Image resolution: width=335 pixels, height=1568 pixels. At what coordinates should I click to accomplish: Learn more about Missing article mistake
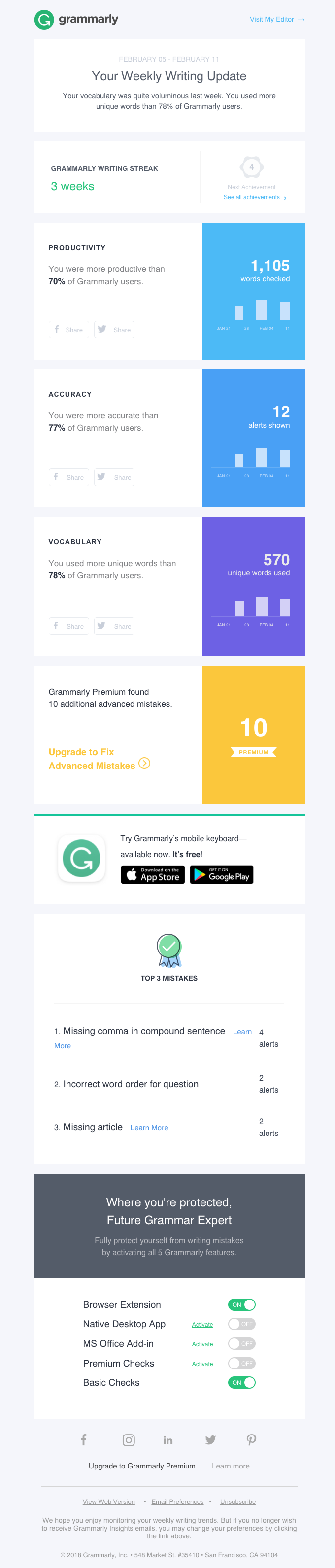pyautogui.click(x=149, y=1127)
